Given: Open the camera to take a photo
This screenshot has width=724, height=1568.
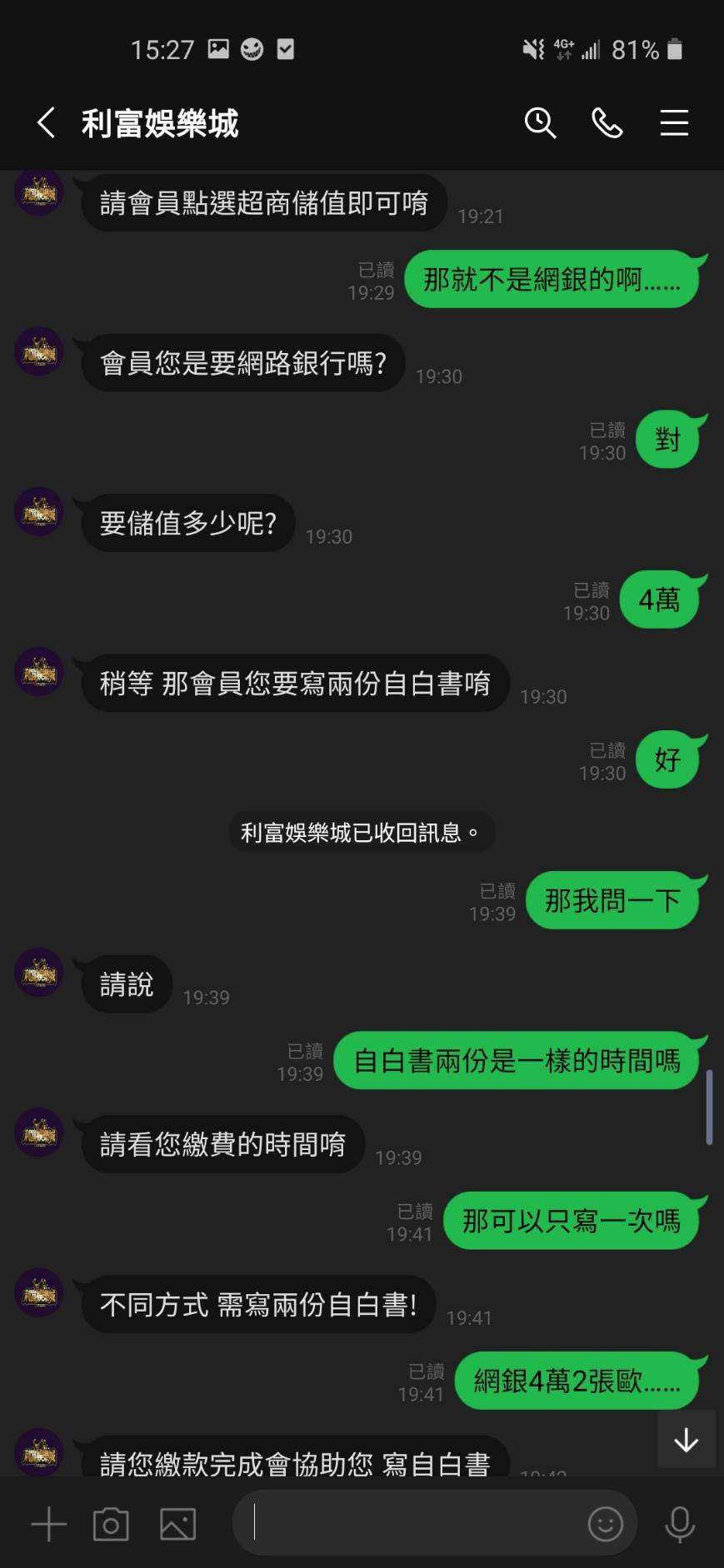Looking at the screenshot, I should 111,1524.
